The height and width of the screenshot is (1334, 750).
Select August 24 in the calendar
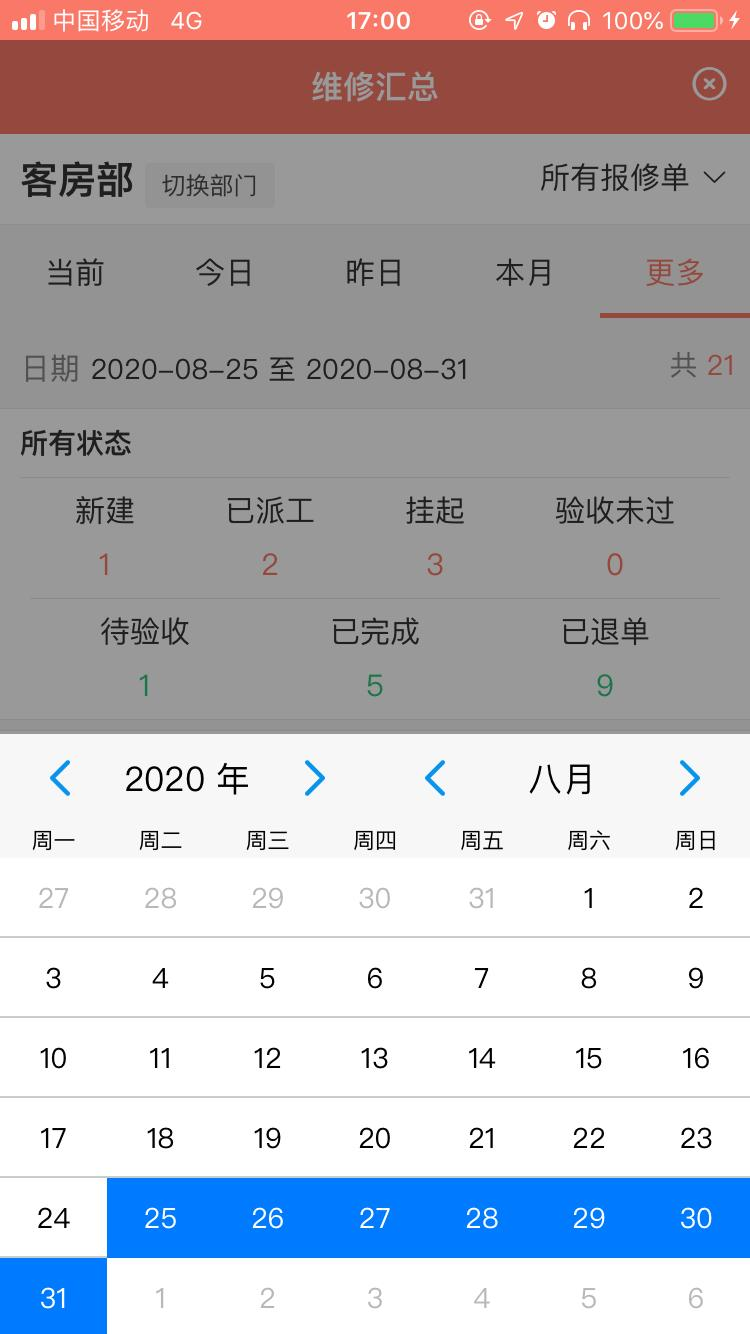pos(53,1218)
